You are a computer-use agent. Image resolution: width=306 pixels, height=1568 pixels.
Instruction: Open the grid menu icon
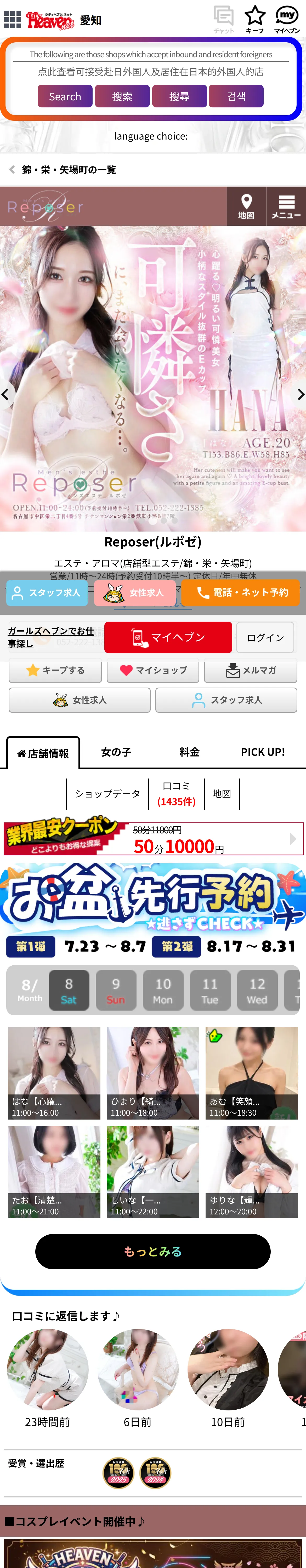point(12,20)
